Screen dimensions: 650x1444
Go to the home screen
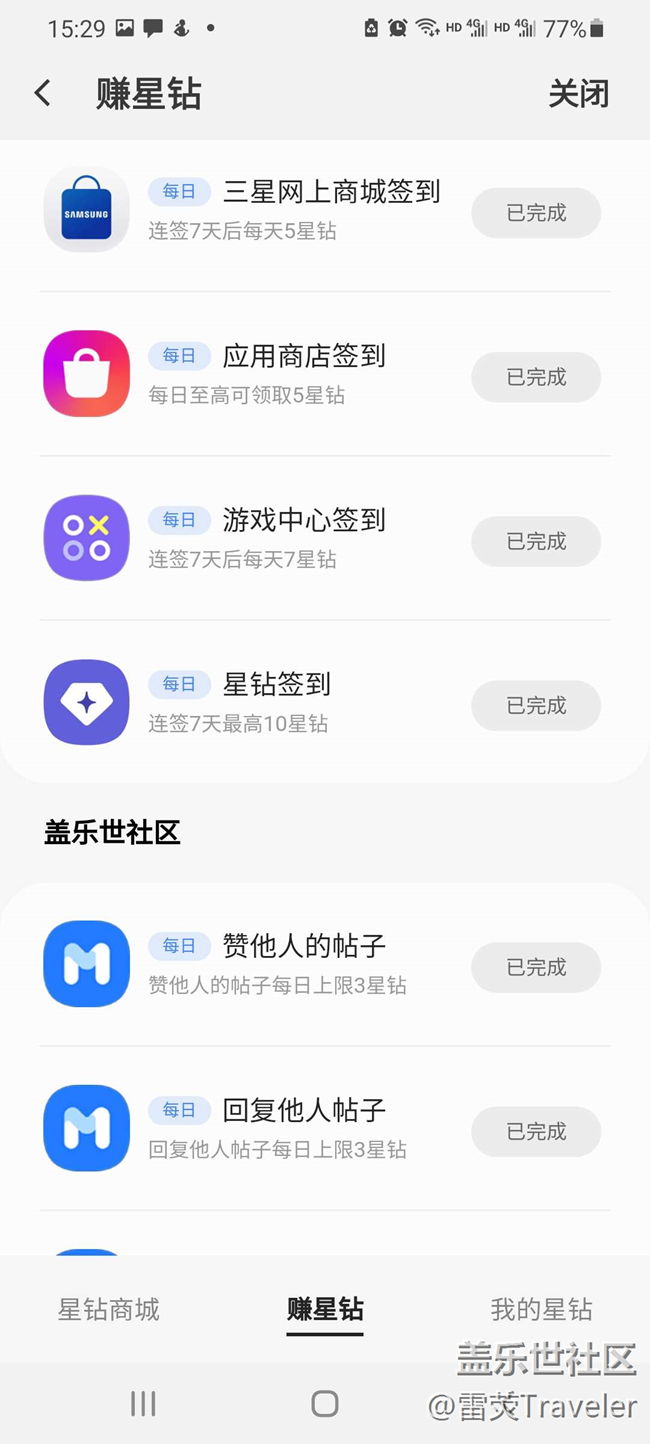325,1404
